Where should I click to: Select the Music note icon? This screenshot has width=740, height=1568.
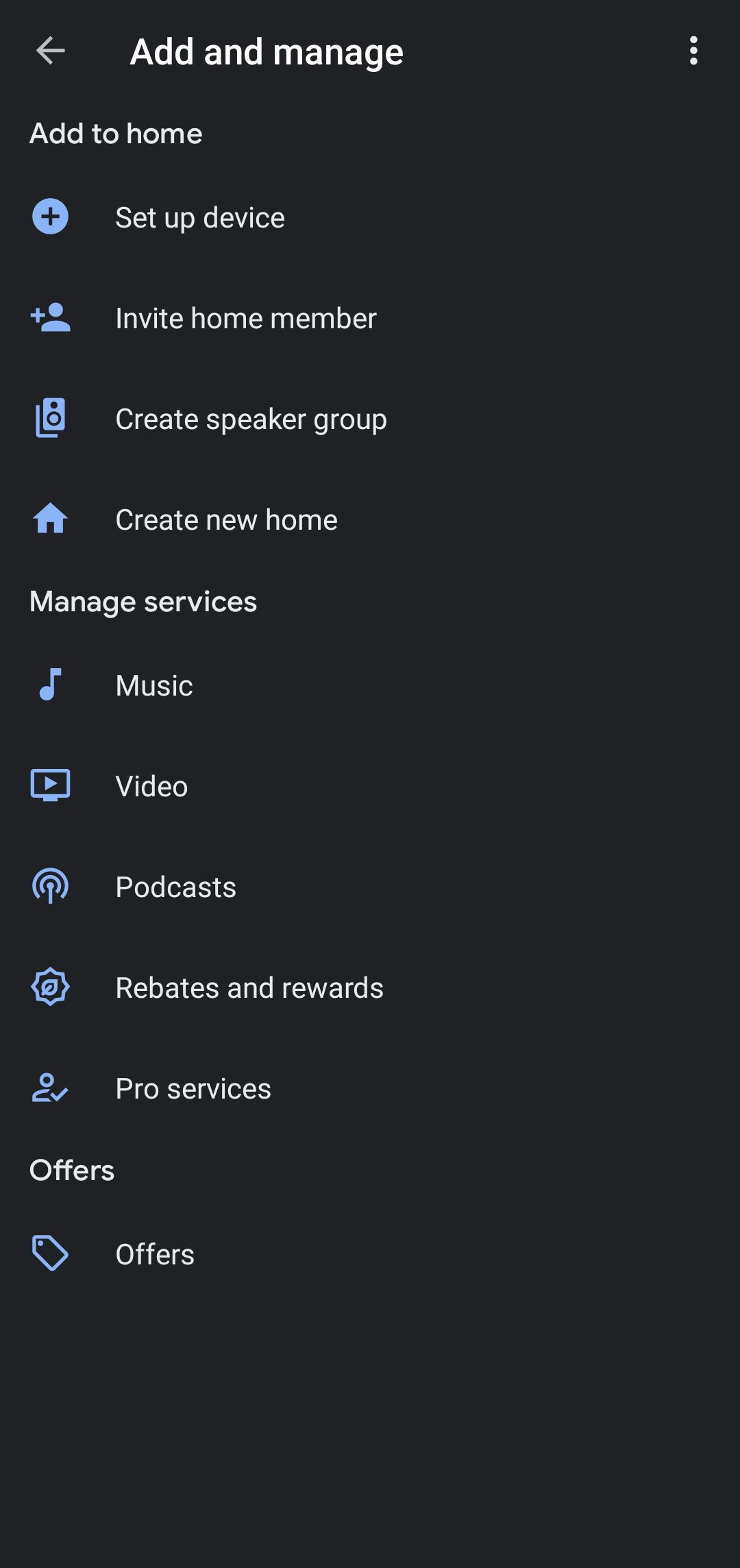(50, 685)
